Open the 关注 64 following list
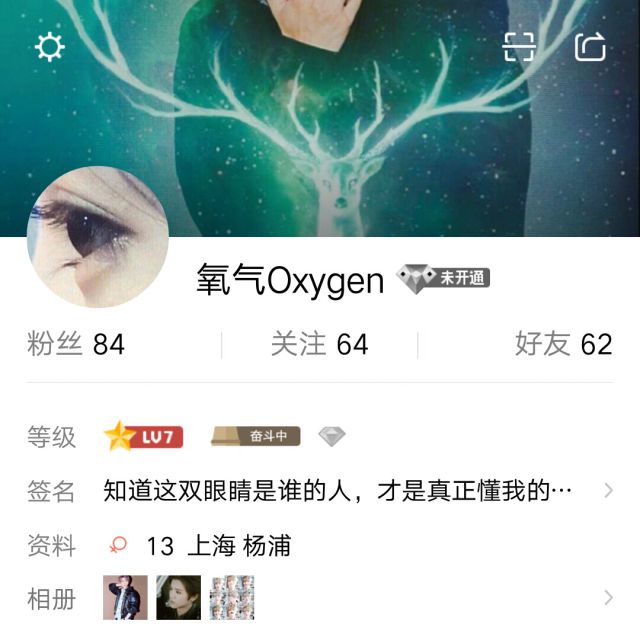640x640 pixels. [319, 345]
